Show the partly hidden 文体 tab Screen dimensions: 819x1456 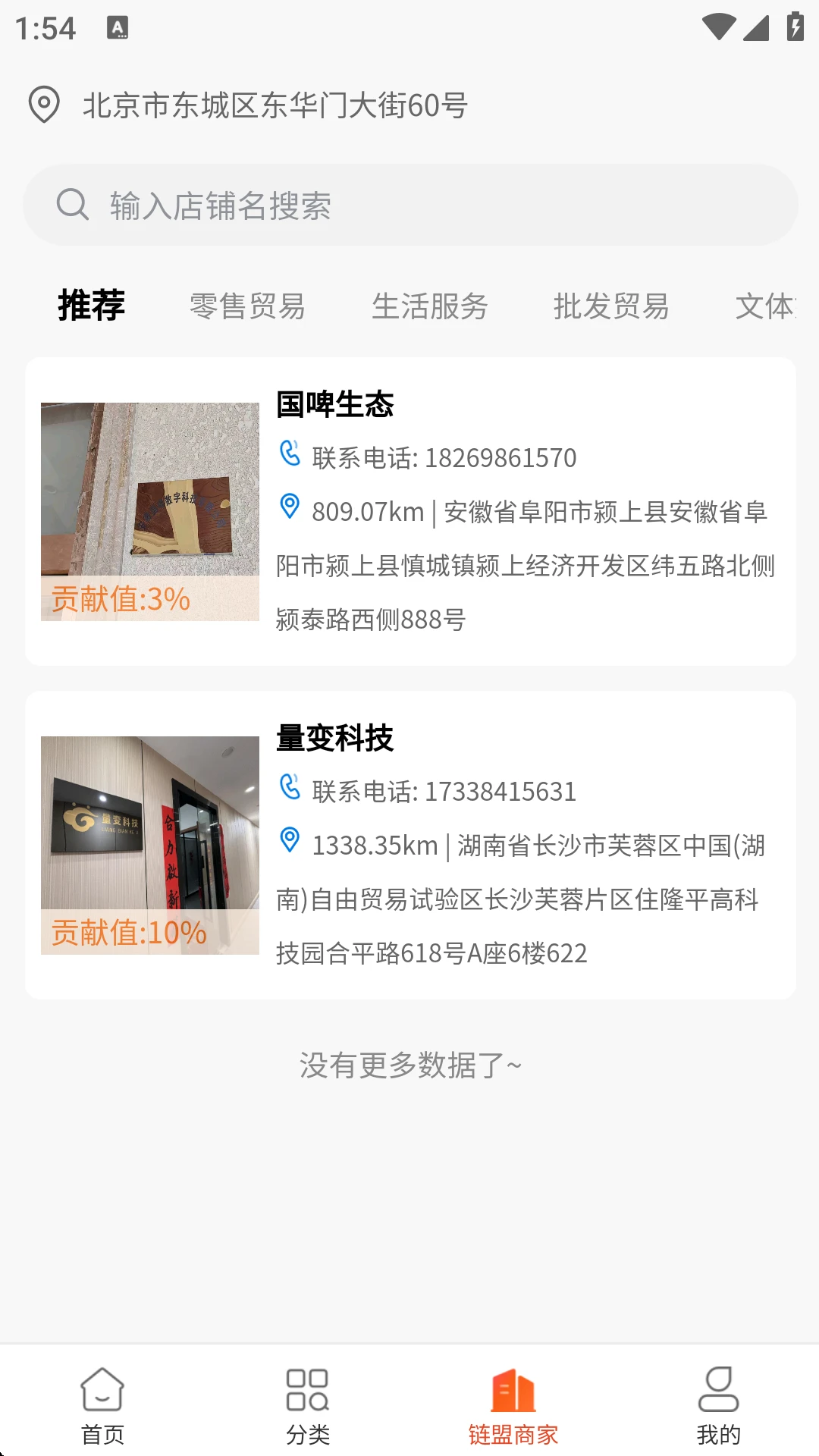764,306
